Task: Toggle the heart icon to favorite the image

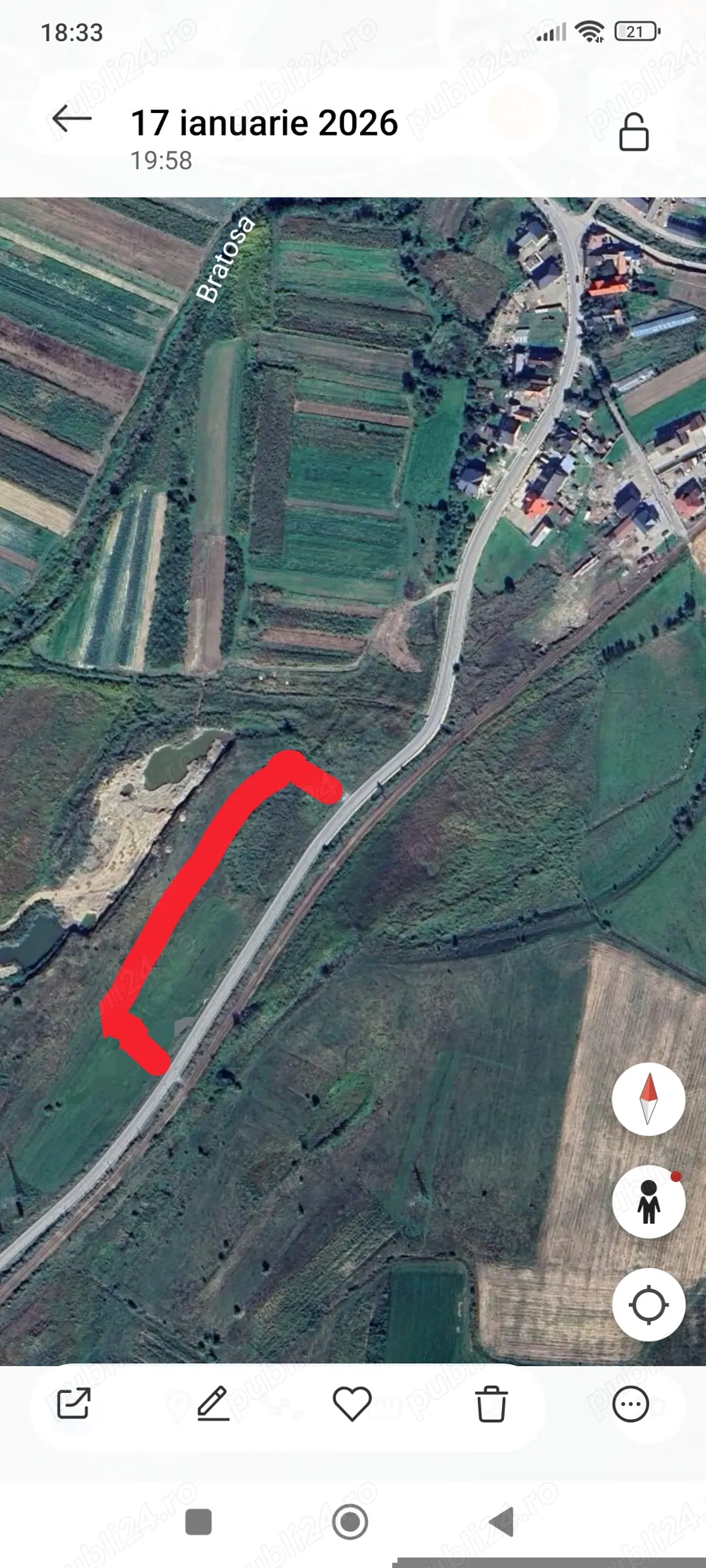Action: 352,1405
